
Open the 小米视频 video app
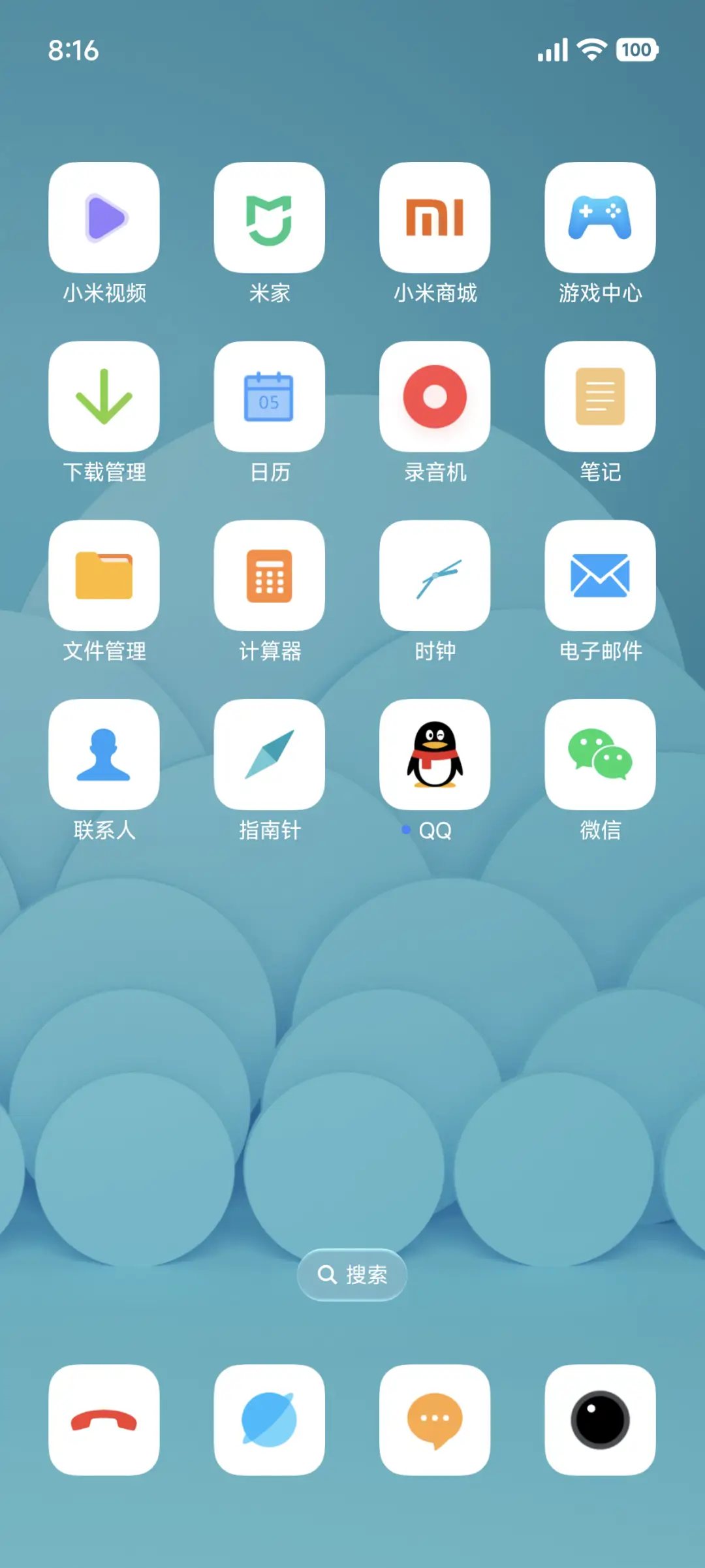104,218
